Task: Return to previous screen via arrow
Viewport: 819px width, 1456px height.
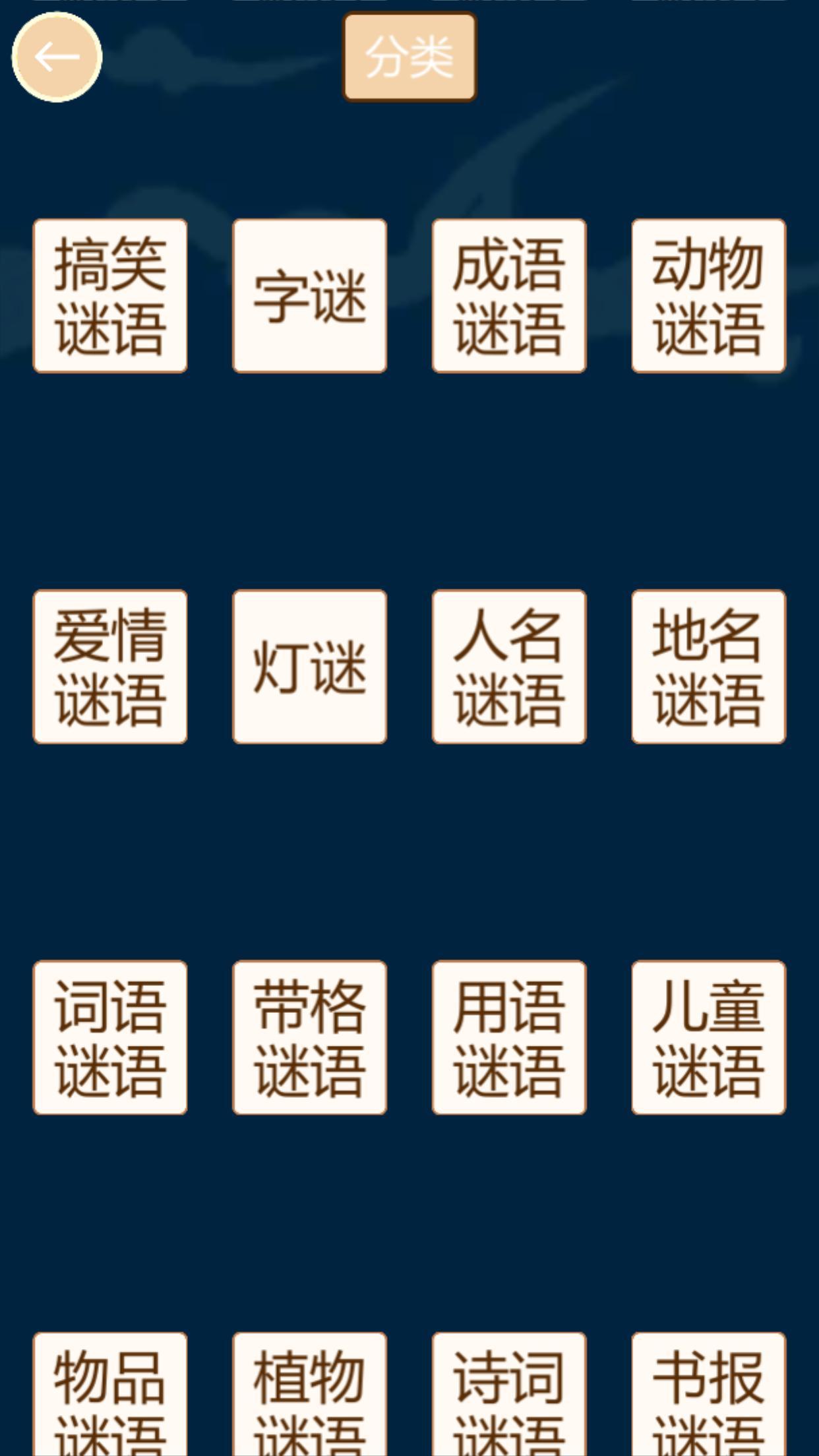Action: [x=56, y=56]
